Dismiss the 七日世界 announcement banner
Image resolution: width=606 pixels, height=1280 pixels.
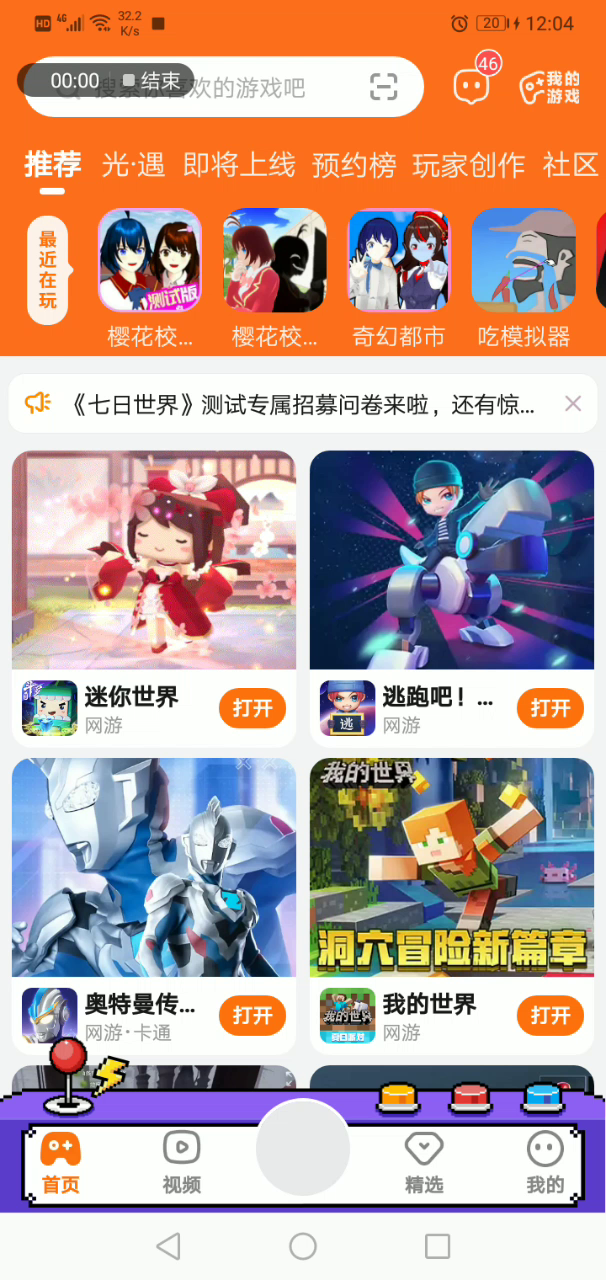click(x=573, y=404)
